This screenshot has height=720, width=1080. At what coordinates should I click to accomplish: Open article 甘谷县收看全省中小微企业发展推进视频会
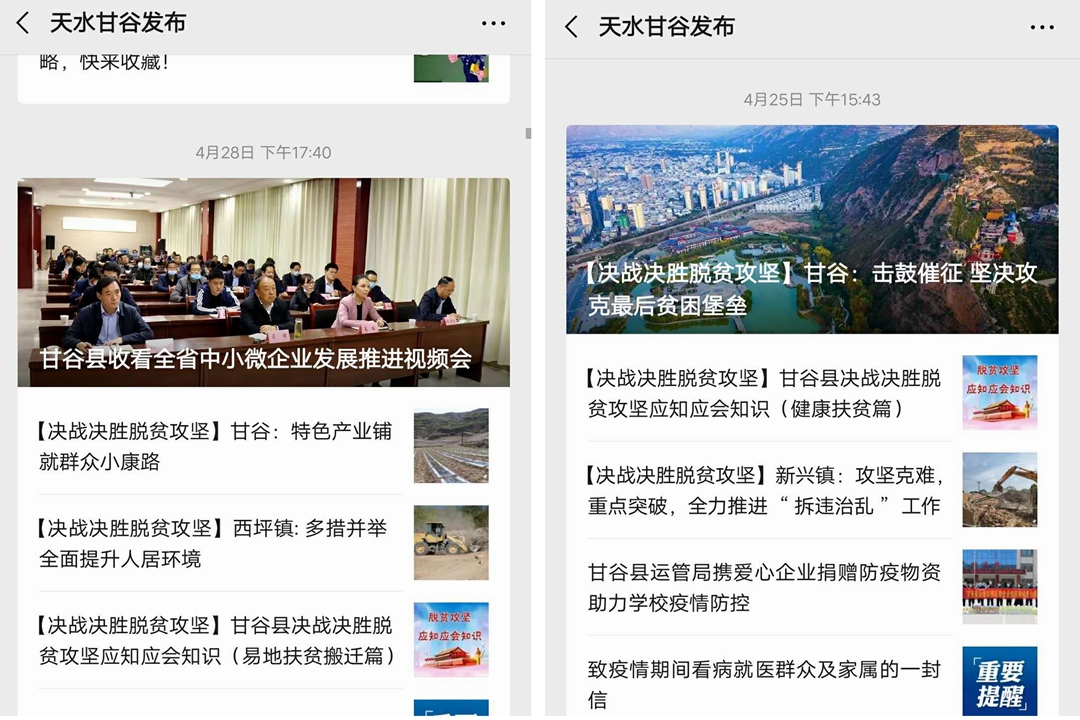(x=263, y=282)
